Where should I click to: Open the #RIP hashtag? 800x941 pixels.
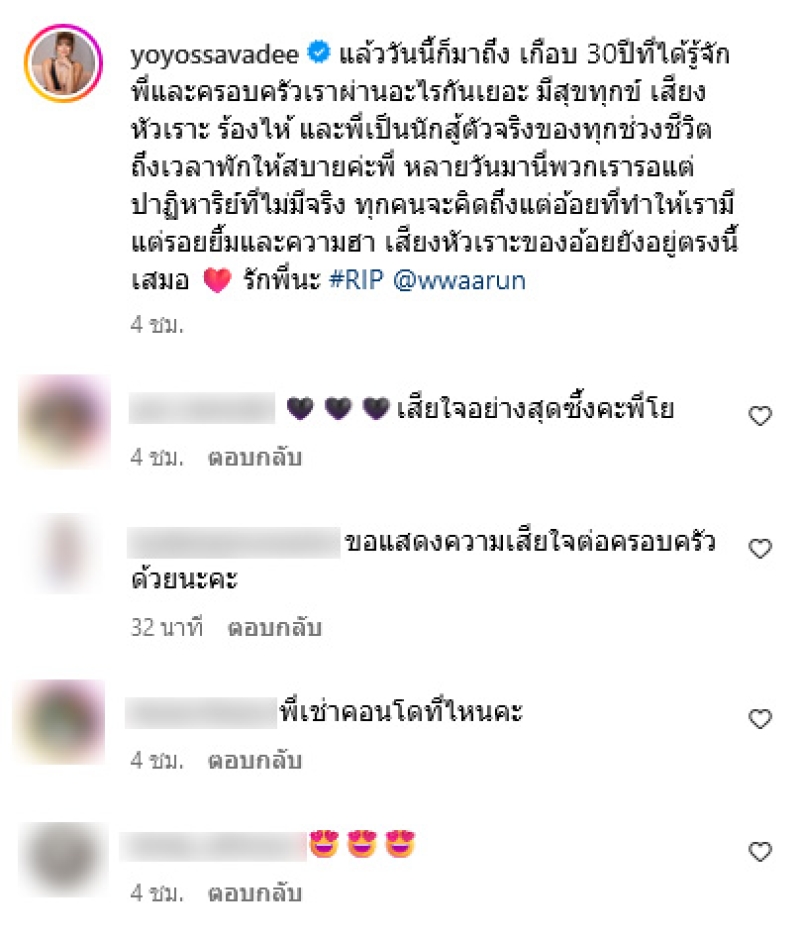click(x=358, y=282)
